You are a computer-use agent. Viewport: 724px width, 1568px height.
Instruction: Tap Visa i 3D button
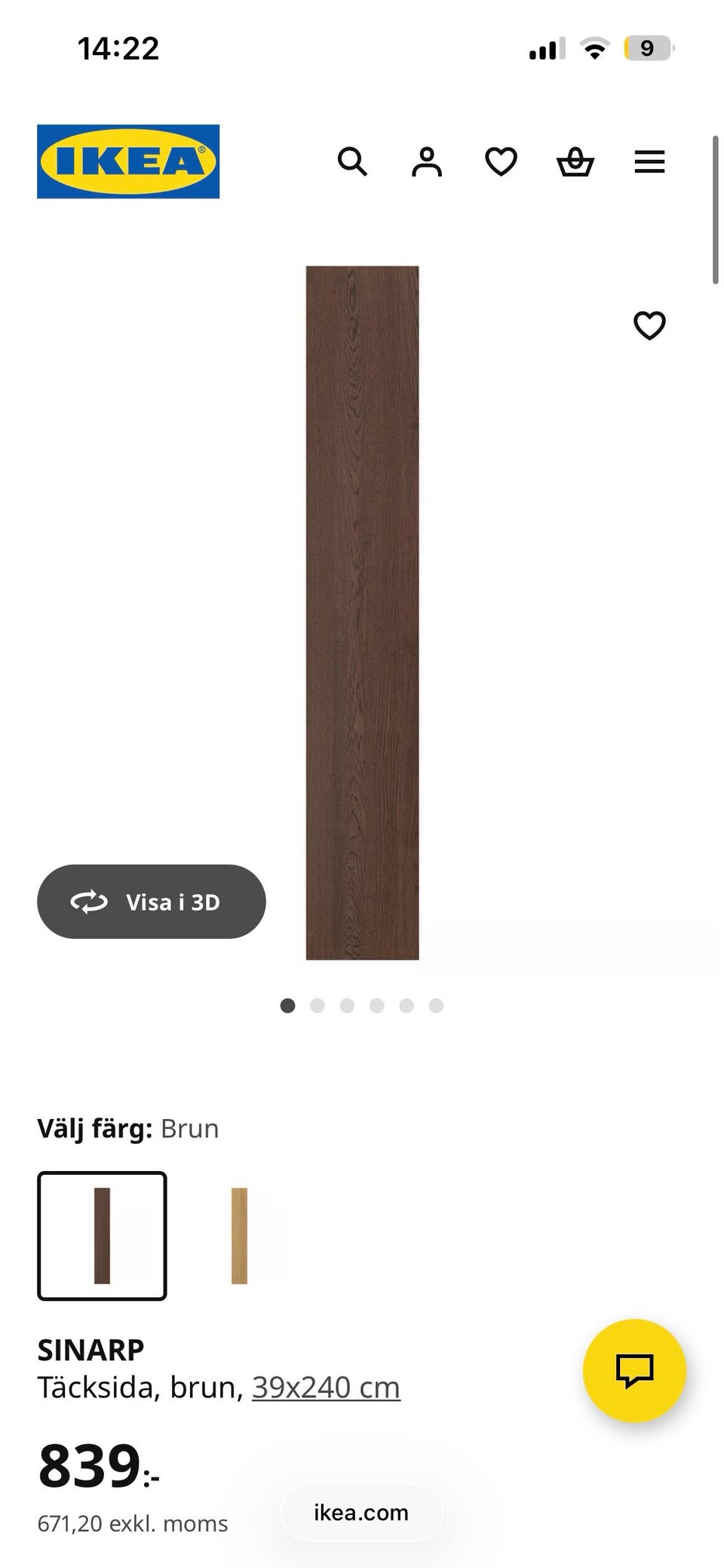point(152,902)
